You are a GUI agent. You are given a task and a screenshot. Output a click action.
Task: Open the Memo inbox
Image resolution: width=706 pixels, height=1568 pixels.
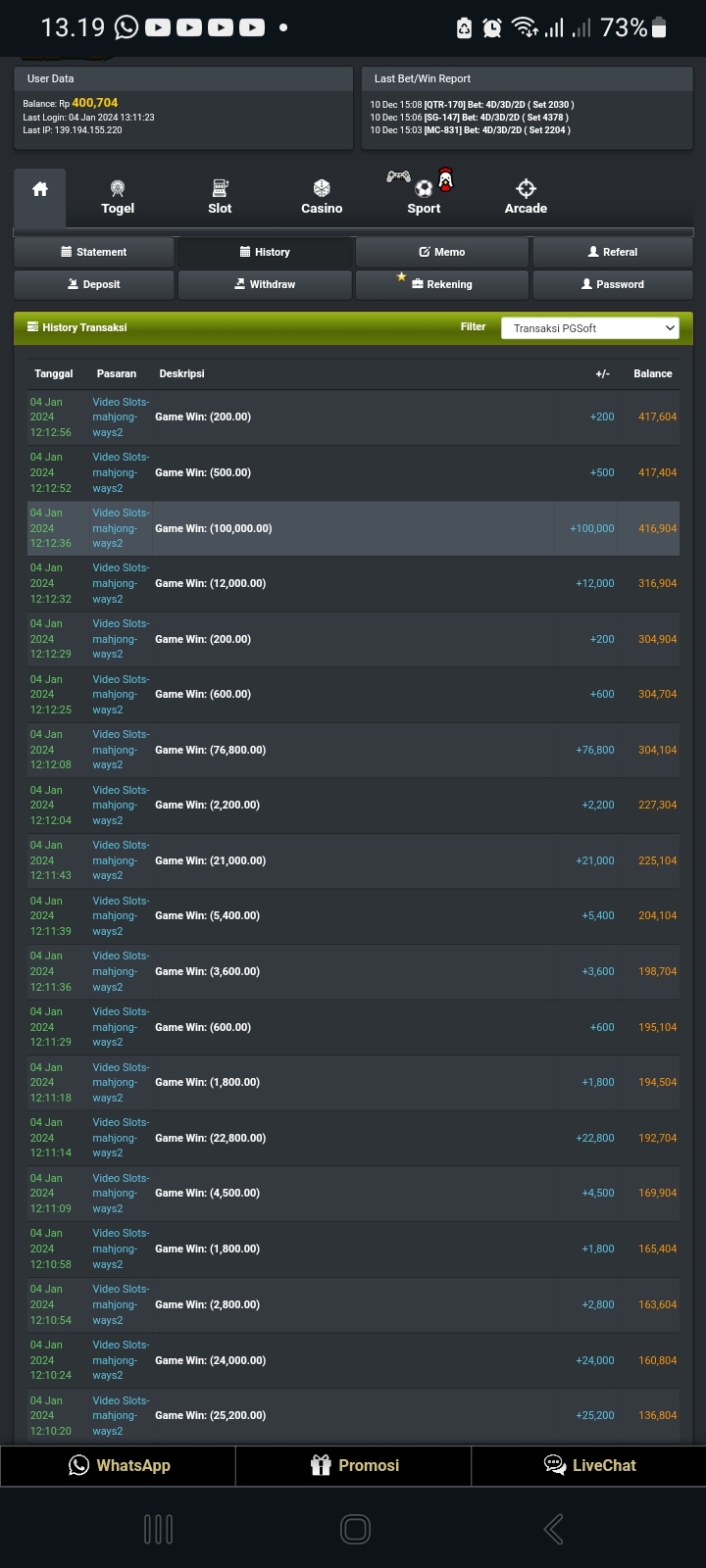coord(442,252)
